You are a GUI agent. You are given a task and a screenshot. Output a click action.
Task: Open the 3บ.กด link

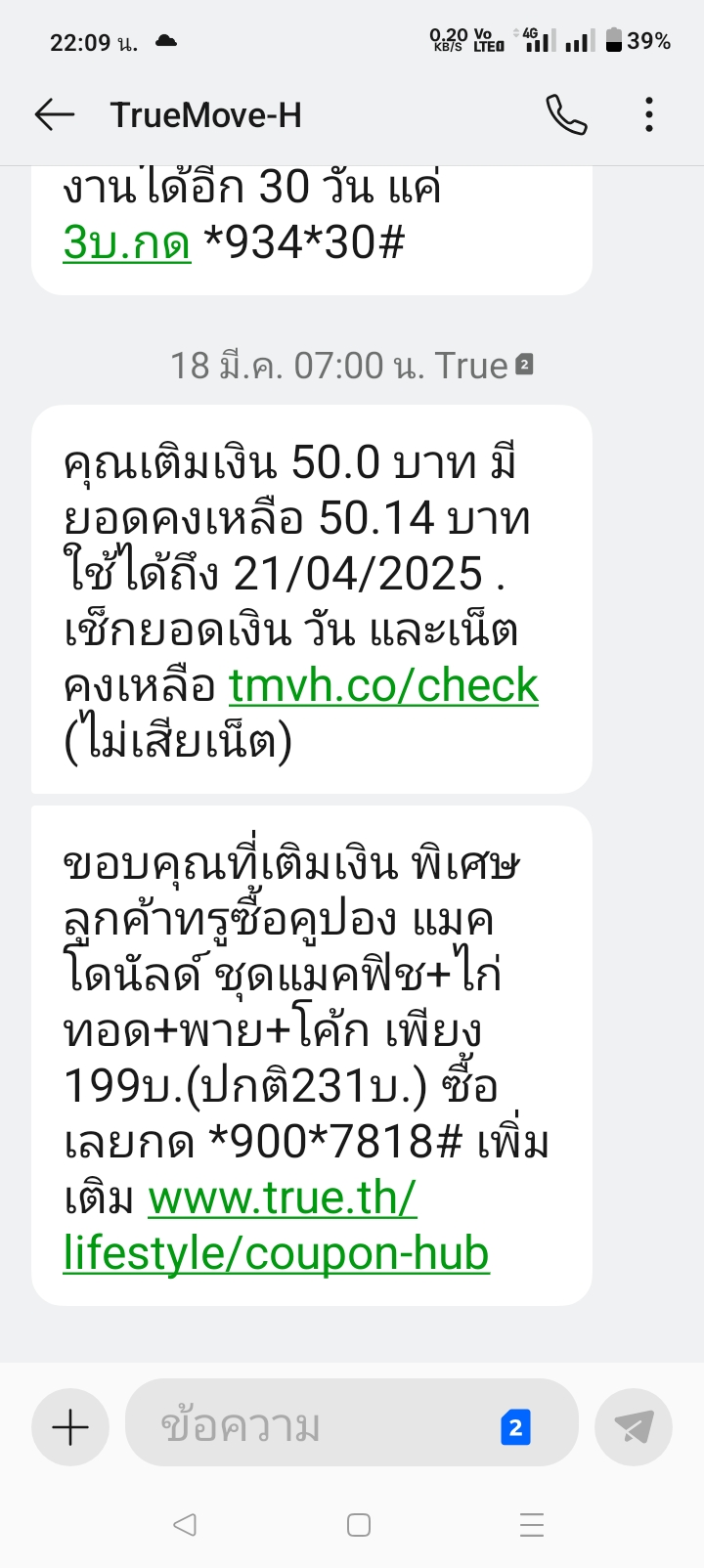click(127, 241)
